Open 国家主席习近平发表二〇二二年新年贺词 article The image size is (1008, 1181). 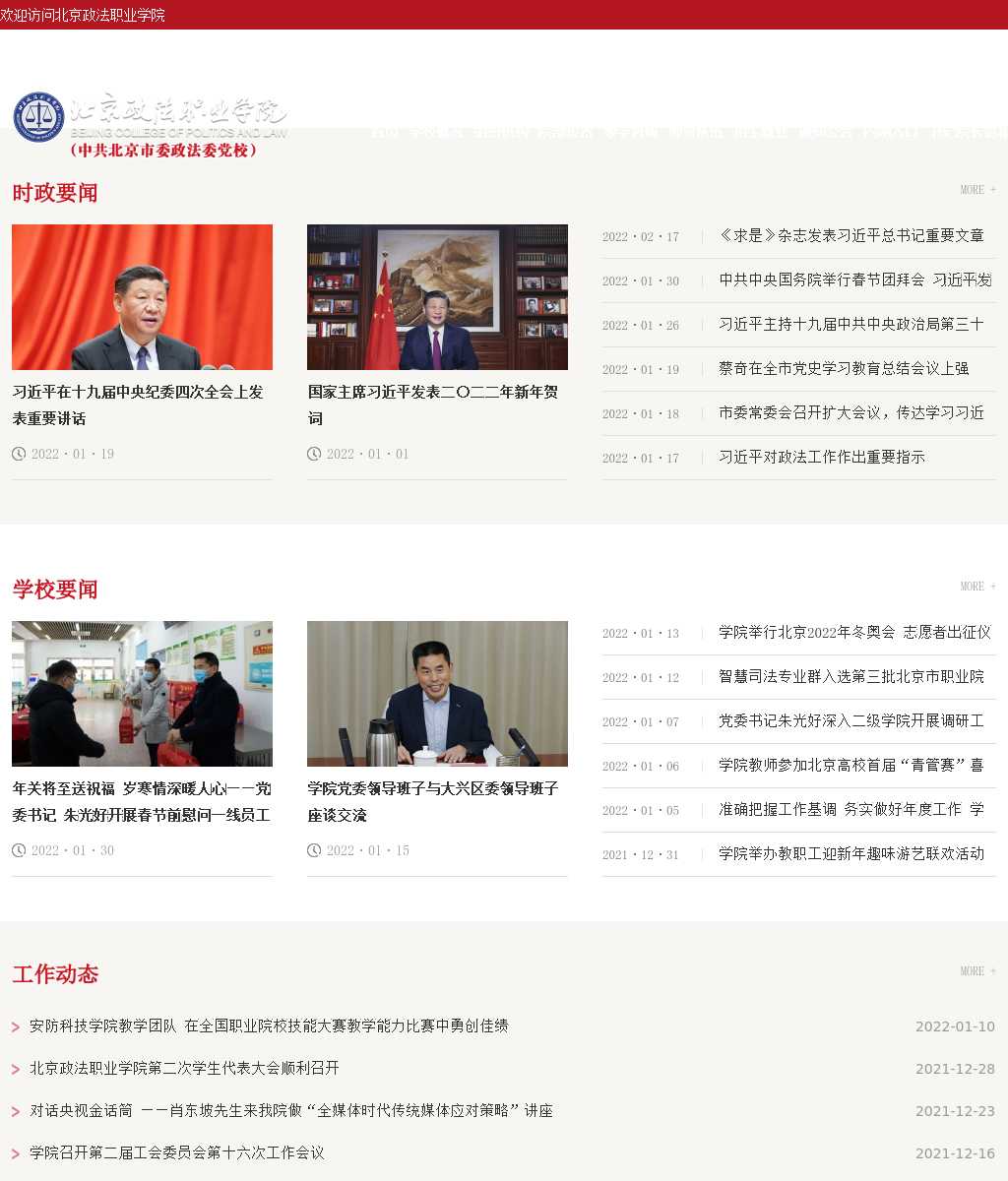[433, 404]
